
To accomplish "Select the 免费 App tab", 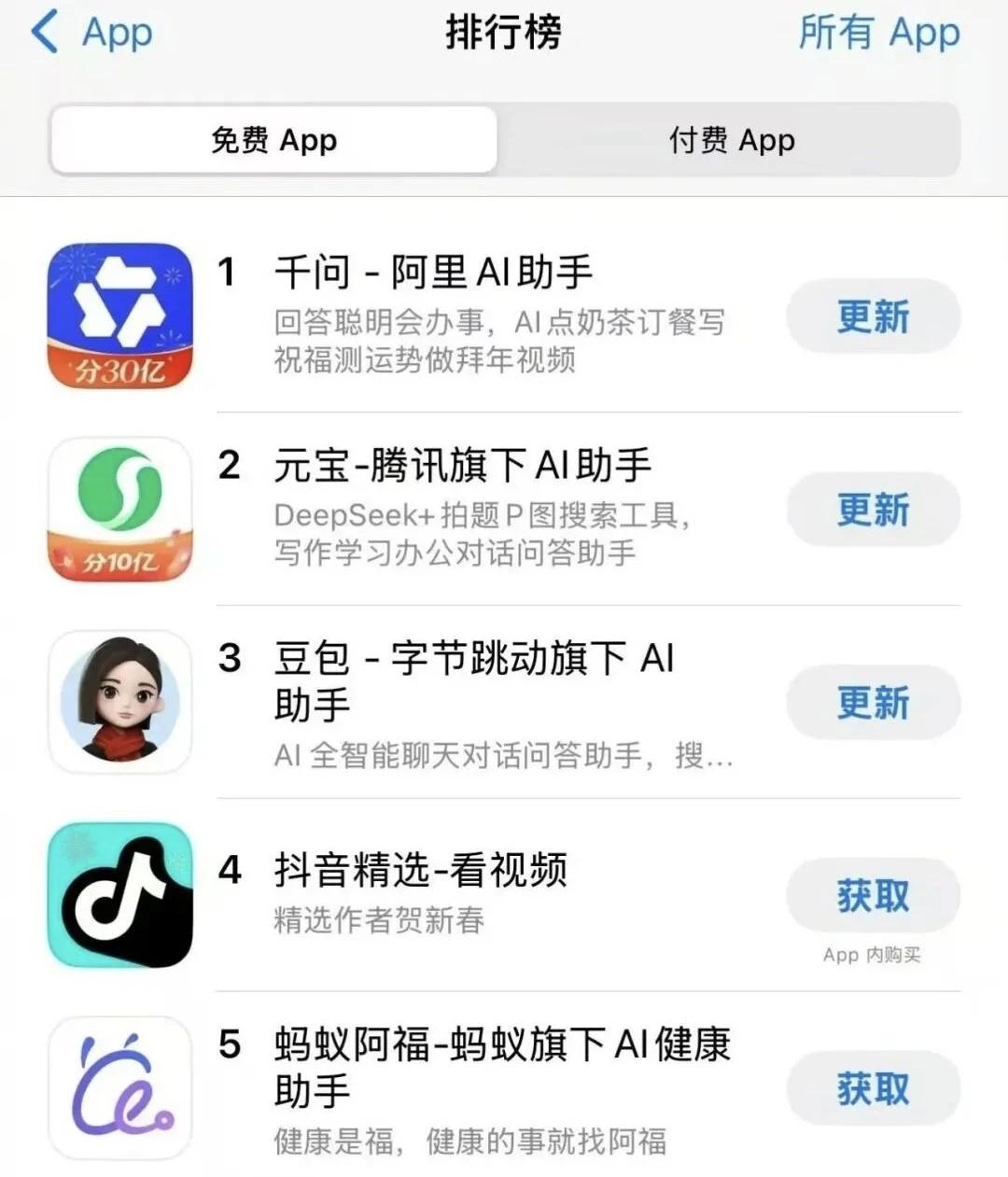I will click(273, 140).
